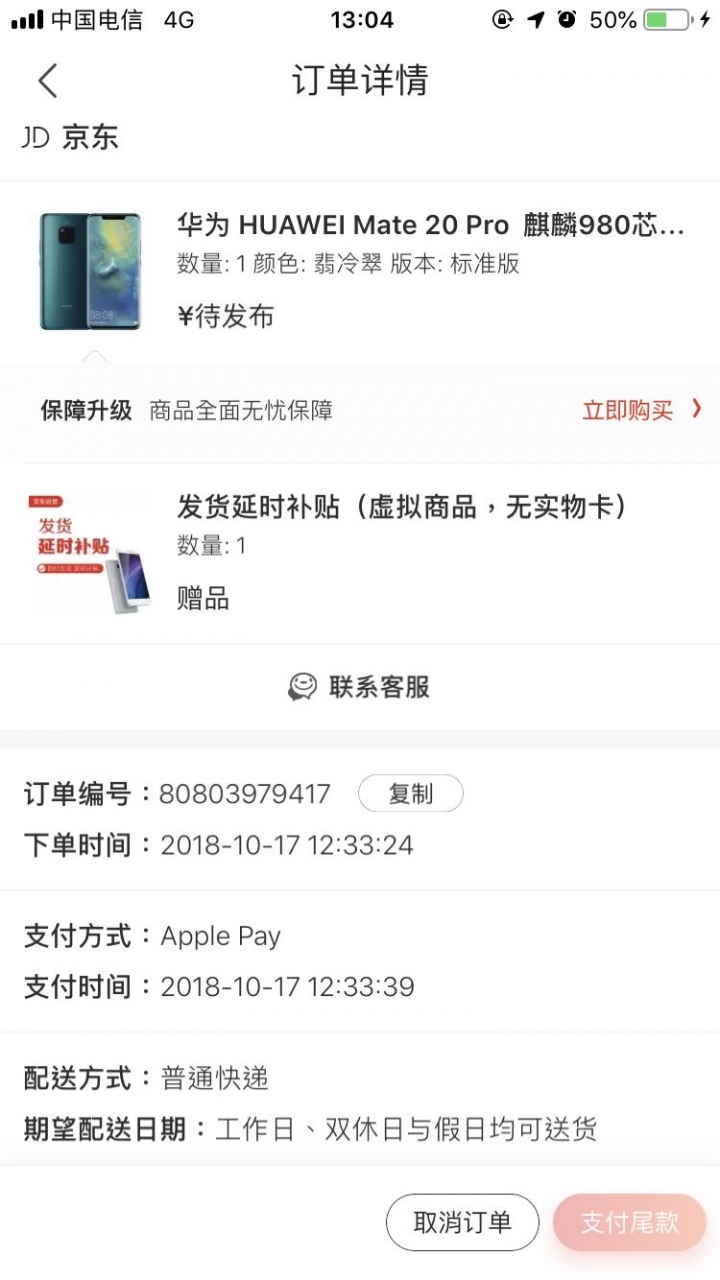This screenshot has height=1280, width=720.
Task: Contact customer service via 联系客服
Action: [360, 687]
